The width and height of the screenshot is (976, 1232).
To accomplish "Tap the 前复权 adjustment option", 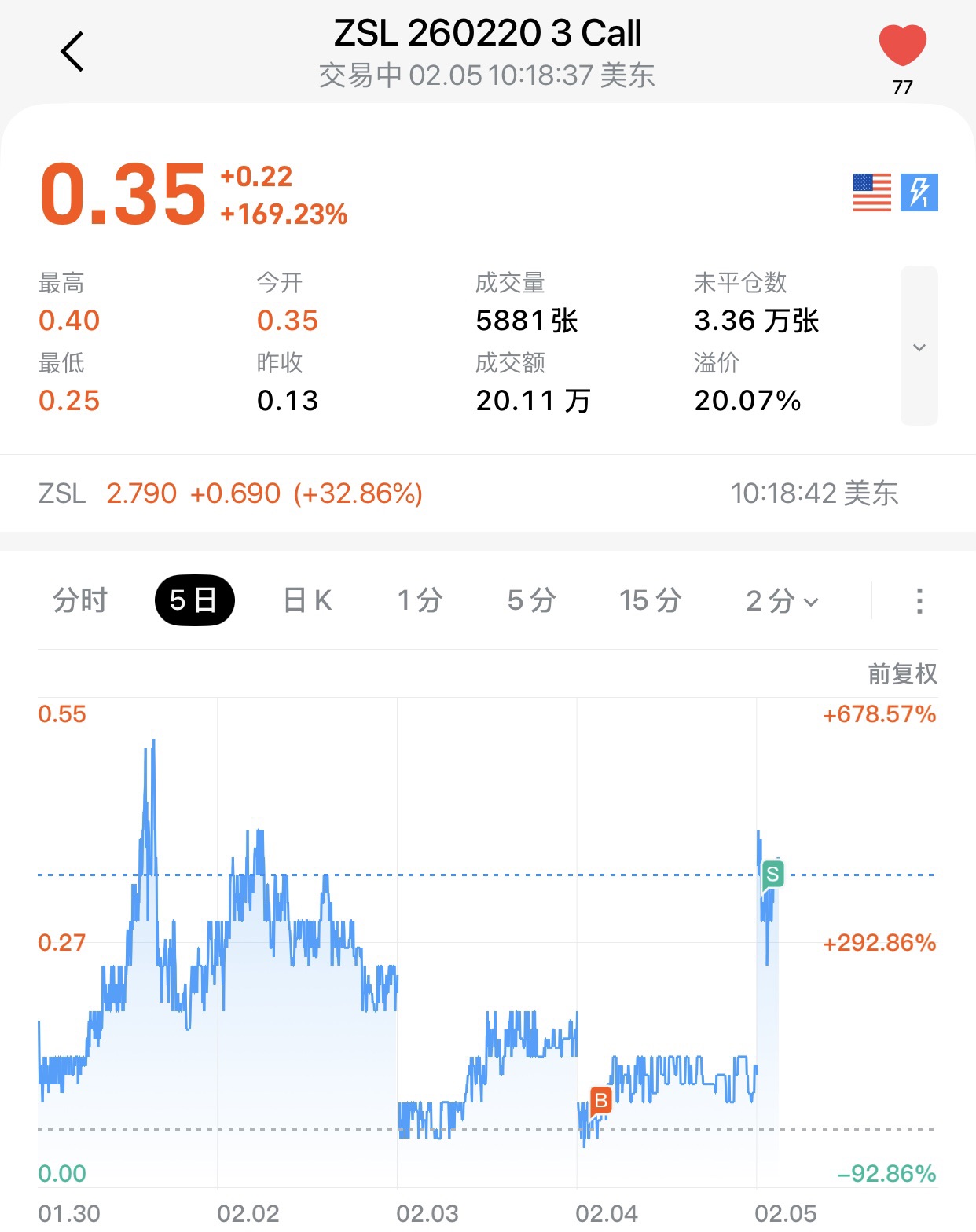I will (x=902, y=673).
